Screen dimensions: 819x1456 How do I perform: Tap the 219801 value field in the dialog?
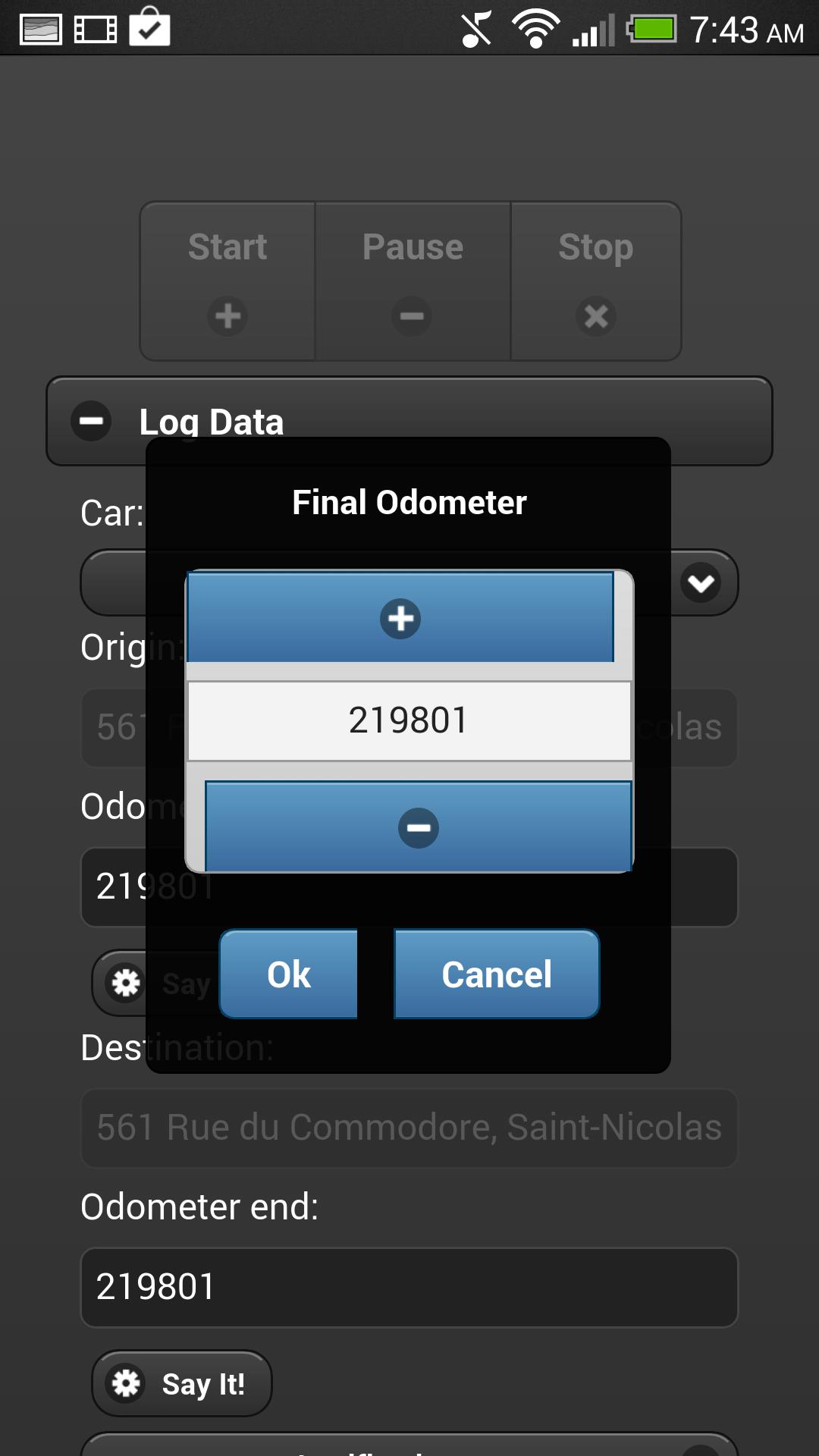pyautogui.click(x=409, y=720)
